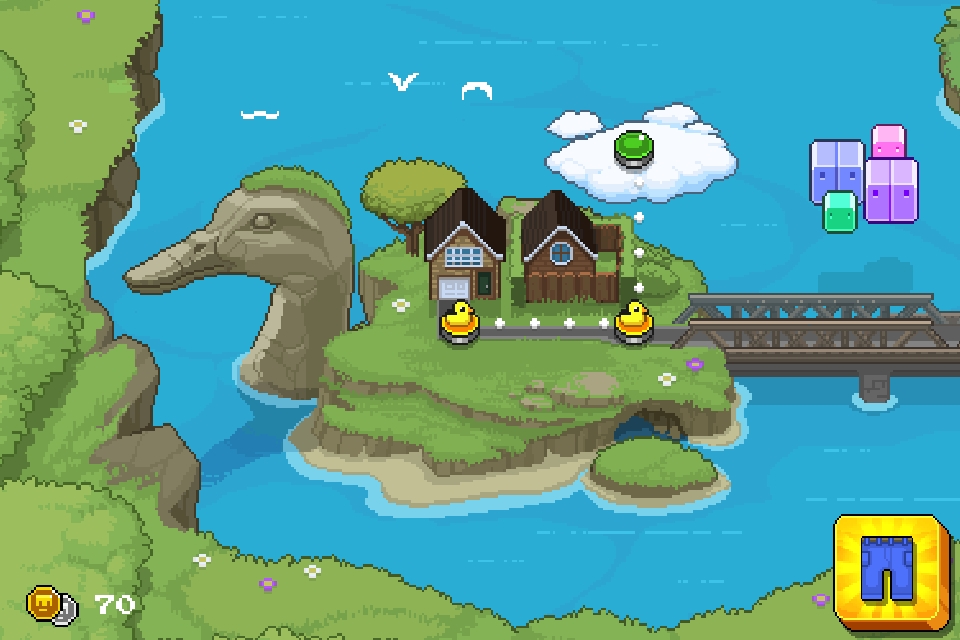This screenshot has width=960, height=640.
Task: Select the green level button on the cloud
Action: (x=633, y=146)
